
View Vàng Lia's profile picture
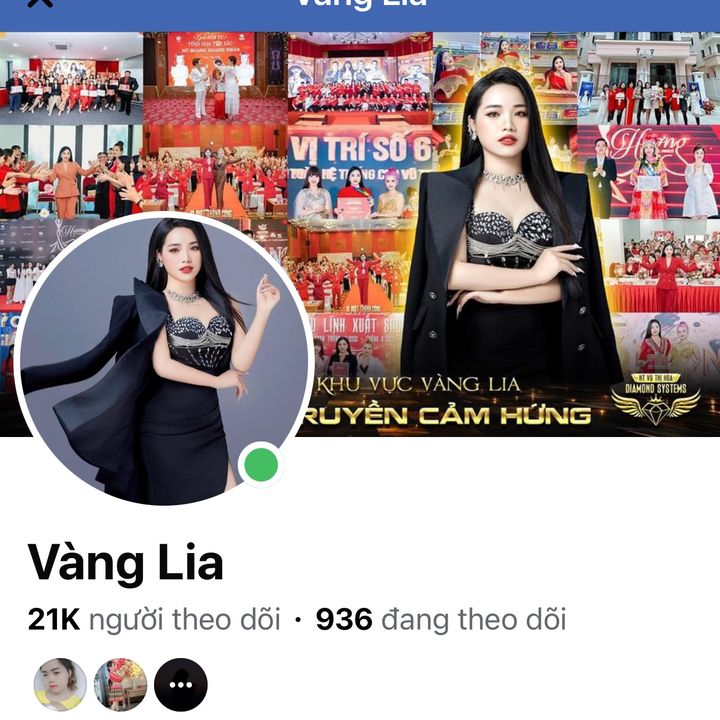pos(160,360)
